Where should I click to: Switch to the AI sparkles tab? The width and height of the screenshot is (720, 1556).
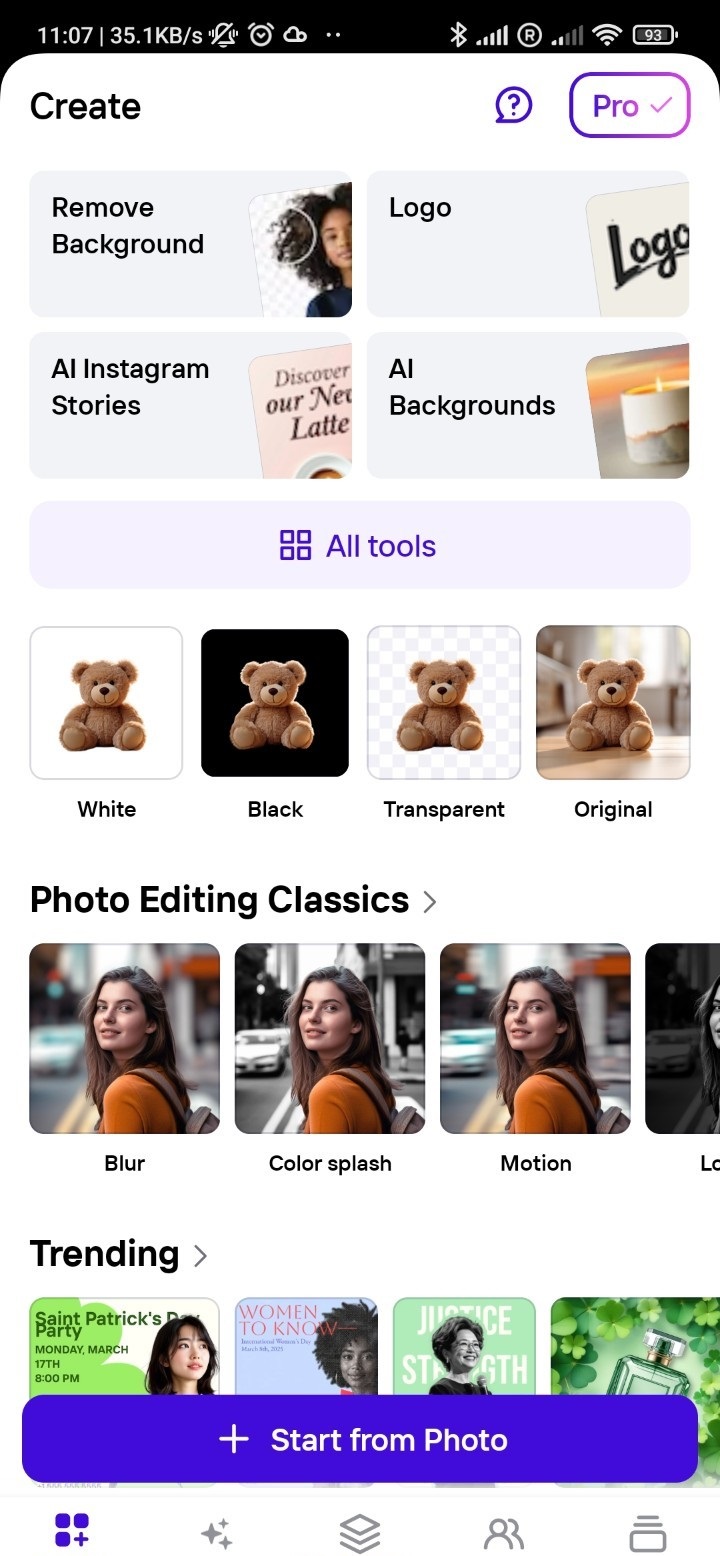tap(216, 1532)
